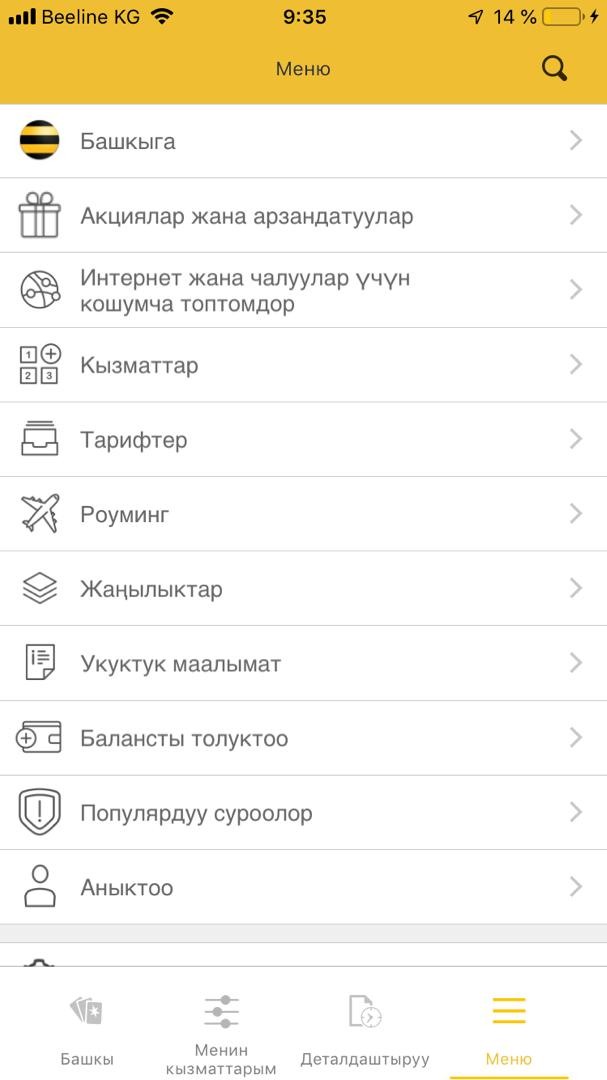Screen dimensions: 607x1080
Task: Go to the Деталдаштыруу tab
Action: [365, 1030]
